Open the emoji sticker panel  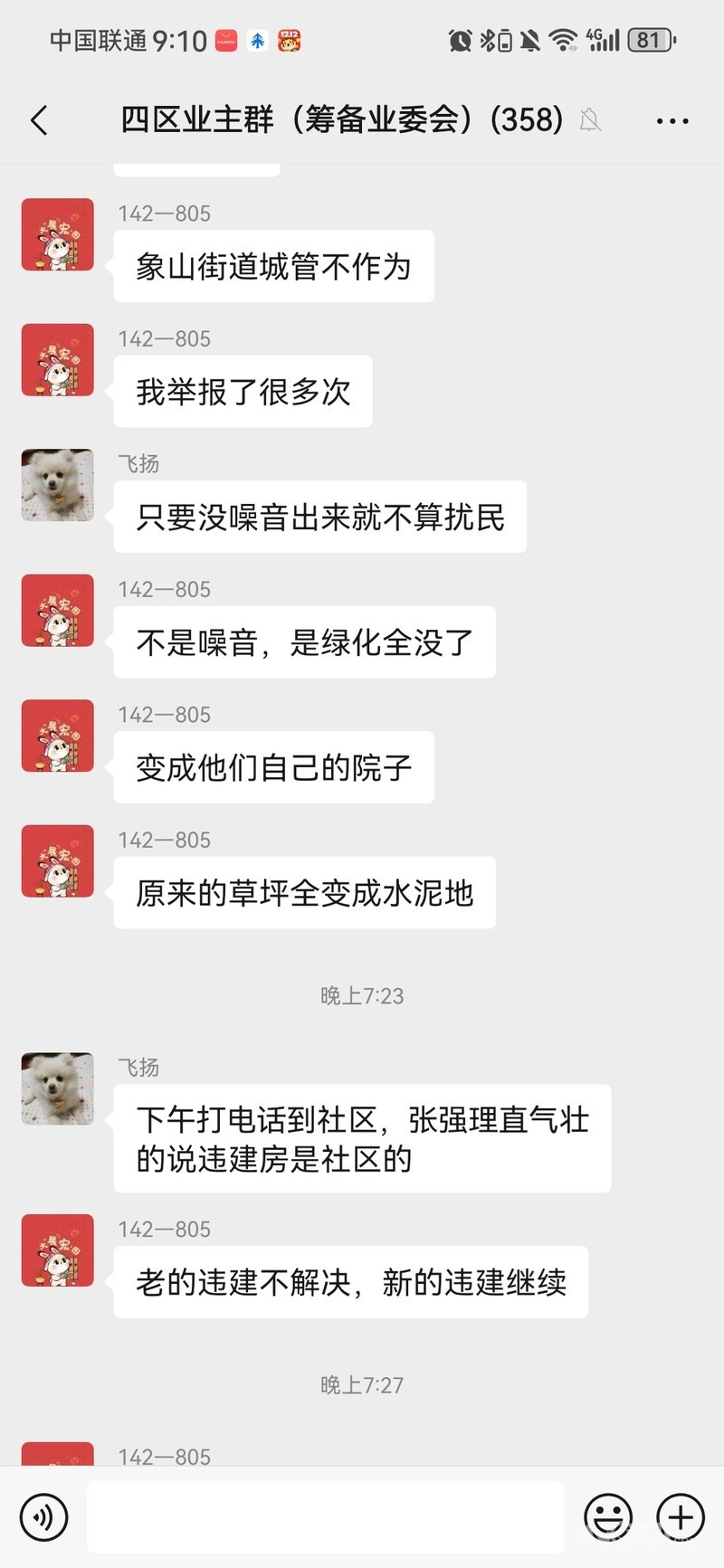pos(608,1517)
